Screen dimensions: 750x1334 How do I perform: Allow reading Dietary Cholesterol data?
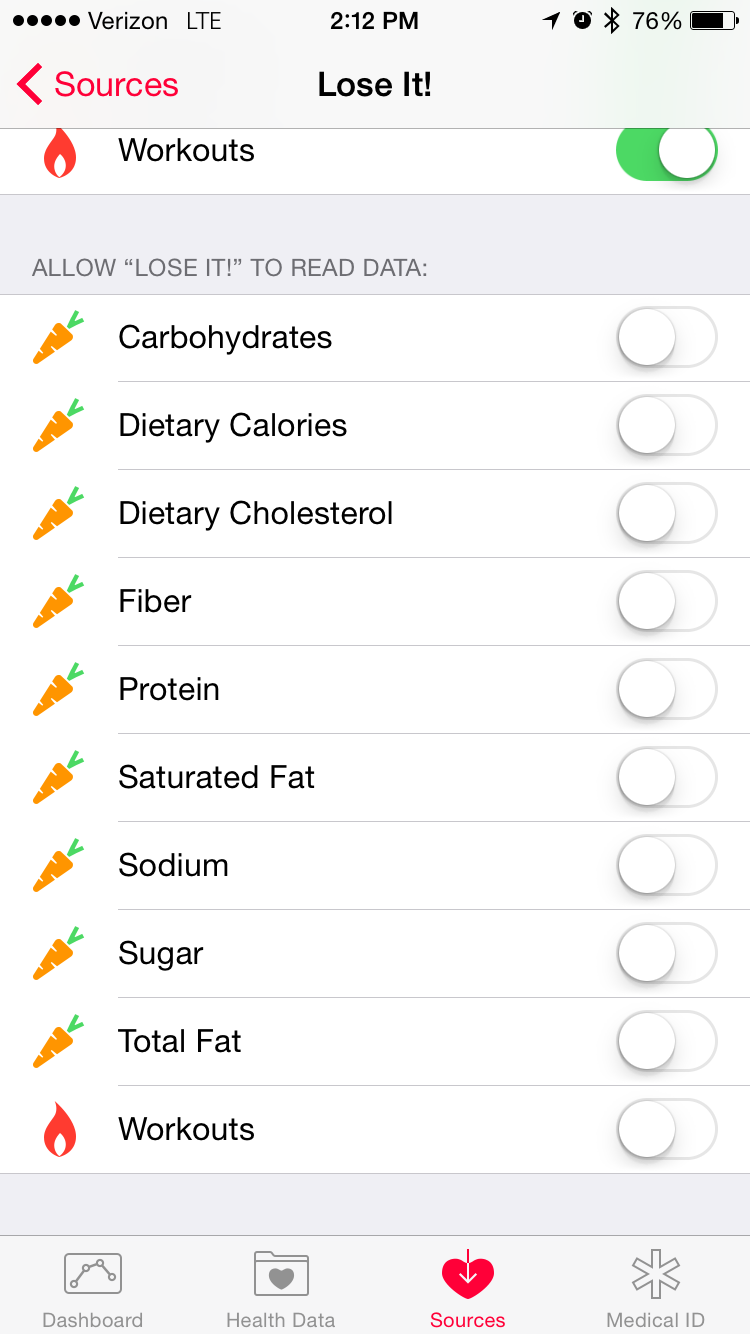tap(667, 514)
